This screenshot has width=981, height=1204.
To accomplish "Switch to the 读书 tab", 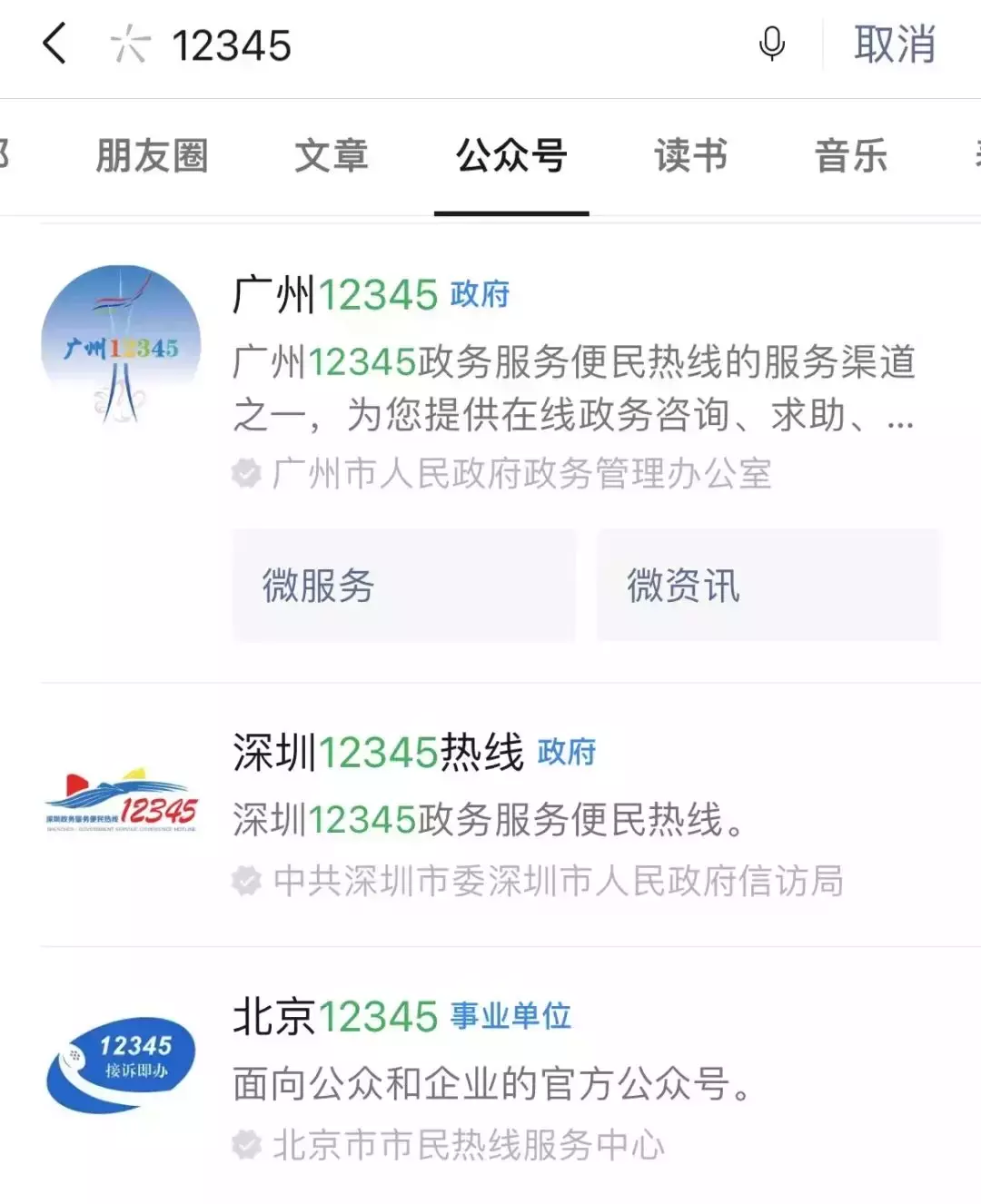I will pyautogui.click(x=690, y=156).
